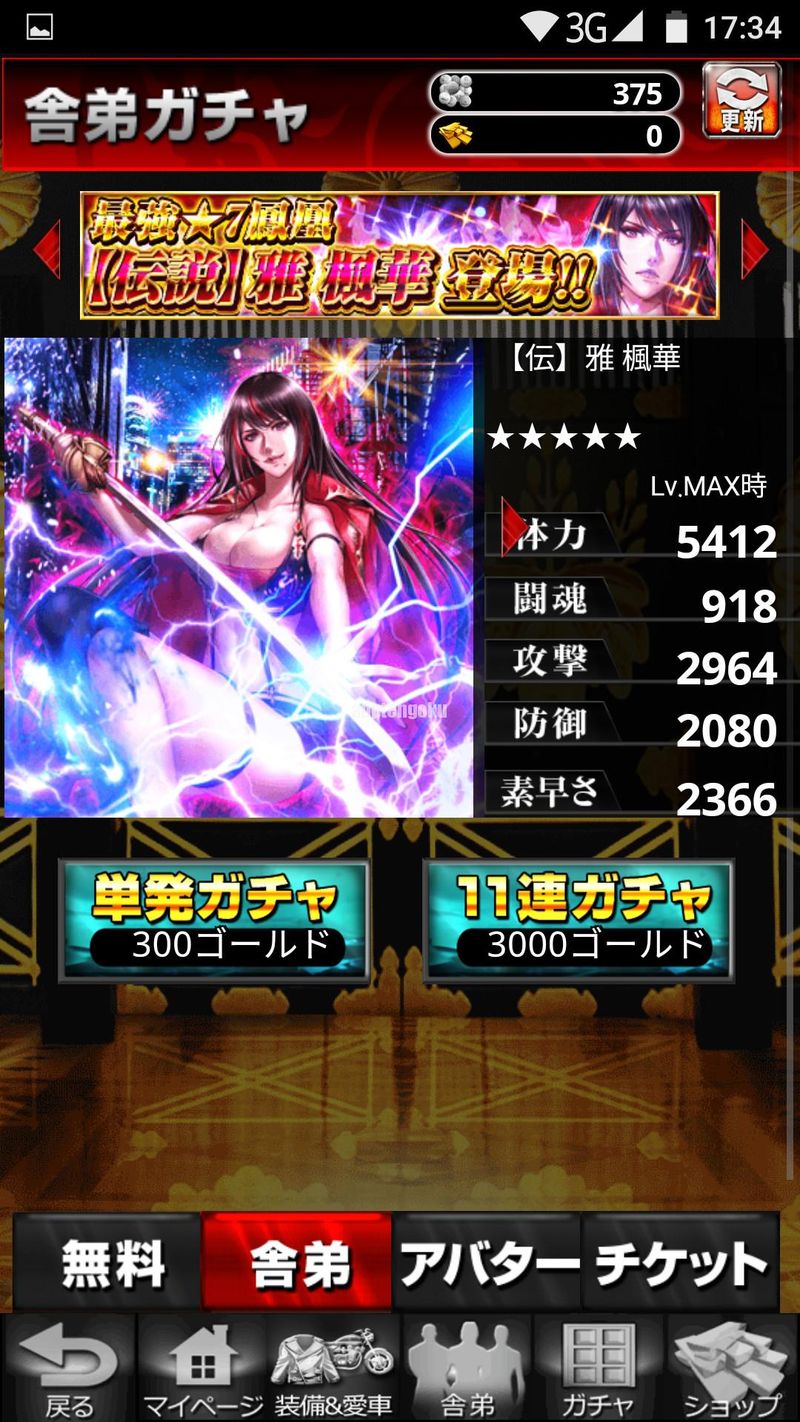This screenshot has width=800, height=1422.
Task: Show the previous banner with the left arrow
Action: click(47, 250)
